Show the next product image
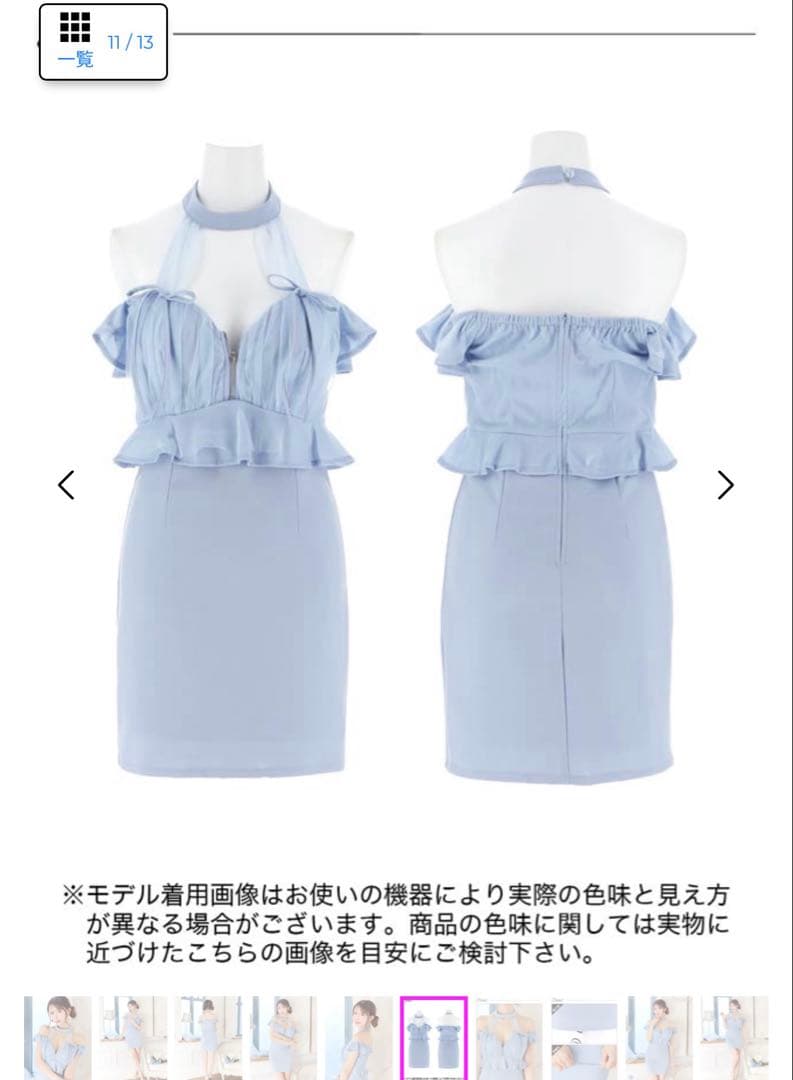Viewport: 793px width, 1080px height. point(726,485)
